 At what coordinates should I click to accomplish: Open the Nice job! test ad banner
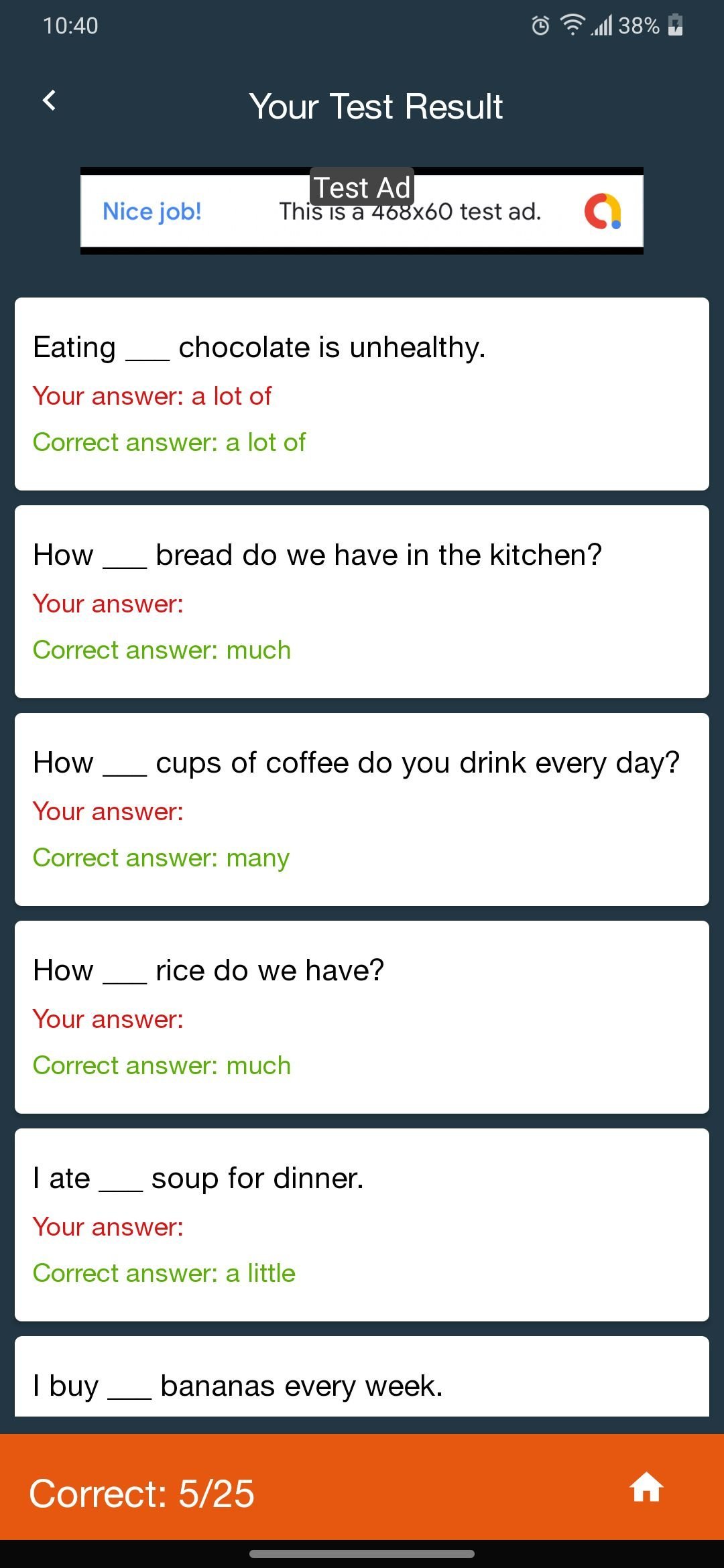(x=362, y=211)
